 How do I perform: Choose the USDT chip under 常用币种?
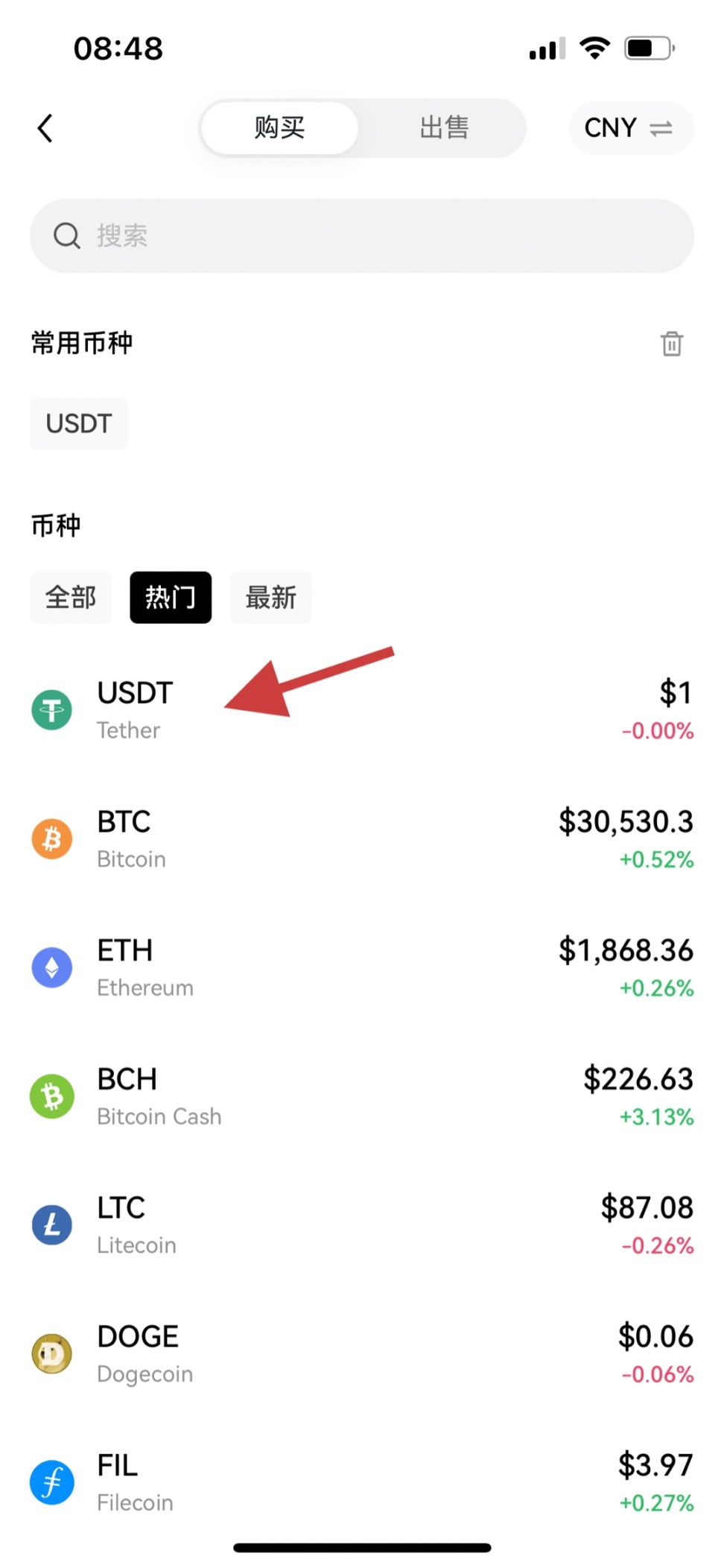[79, 423]
